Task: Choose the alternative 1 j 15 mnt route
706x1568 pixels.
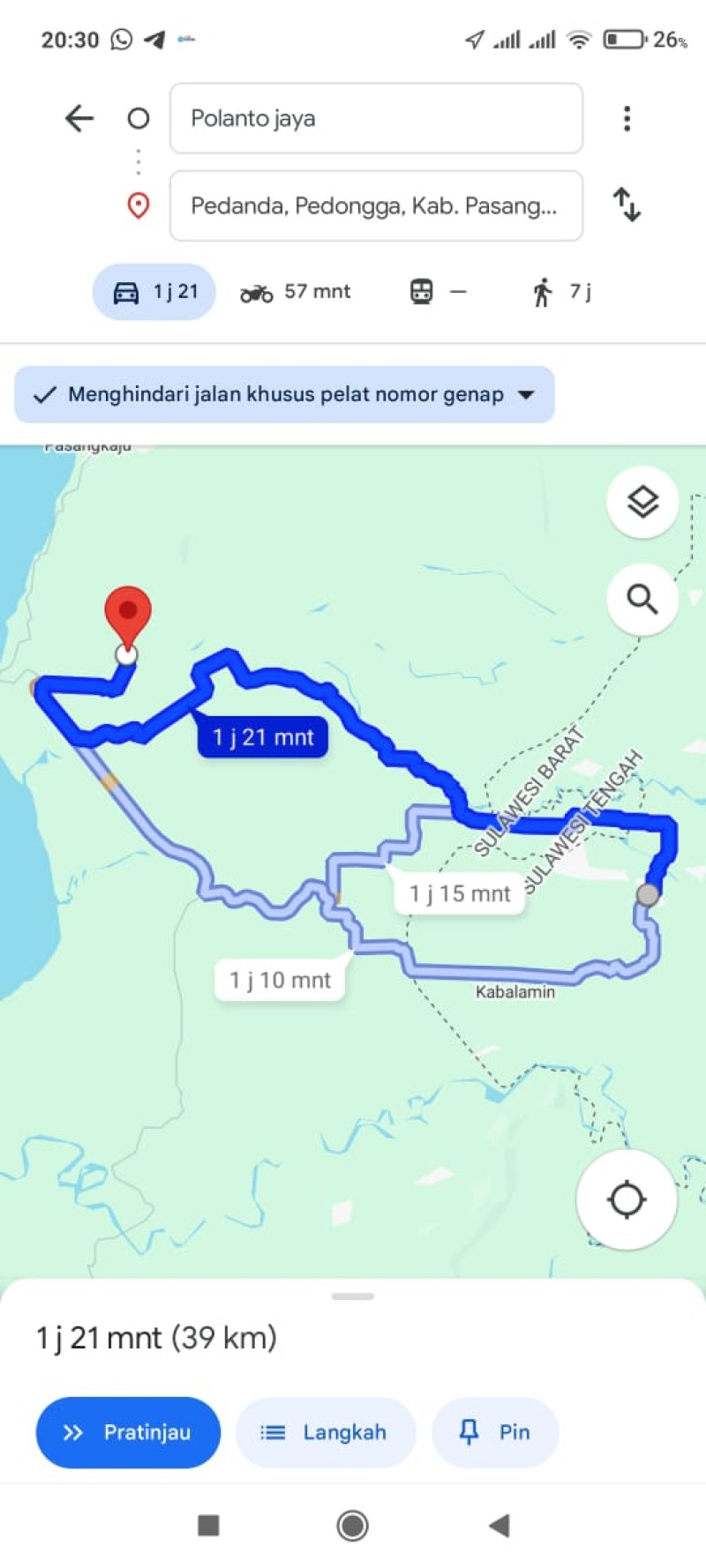Action: pyautogui.click(x=460, y=893)
